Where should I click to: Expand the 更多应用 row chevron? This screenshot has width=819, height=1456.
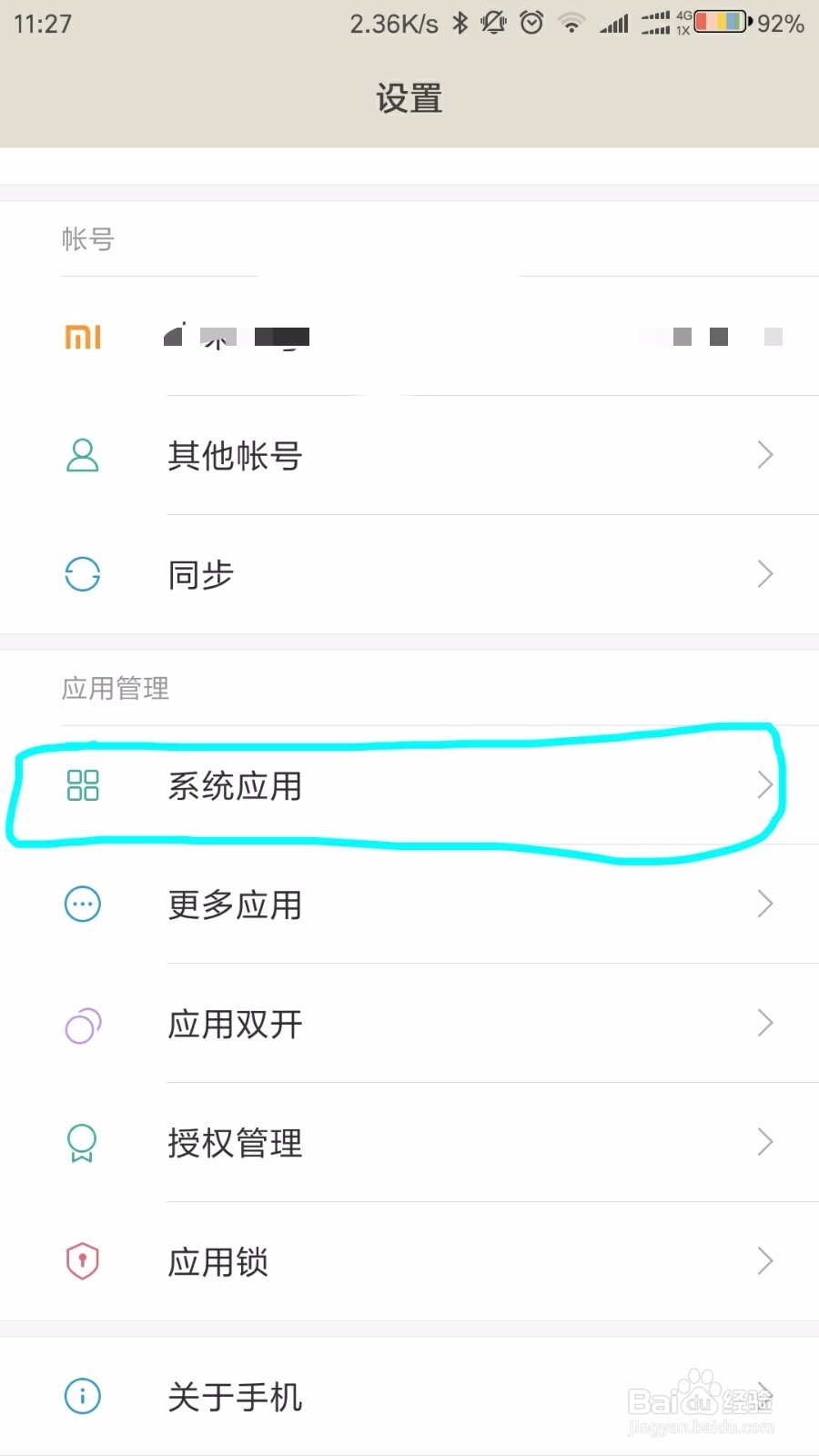(x=765, y=904)
